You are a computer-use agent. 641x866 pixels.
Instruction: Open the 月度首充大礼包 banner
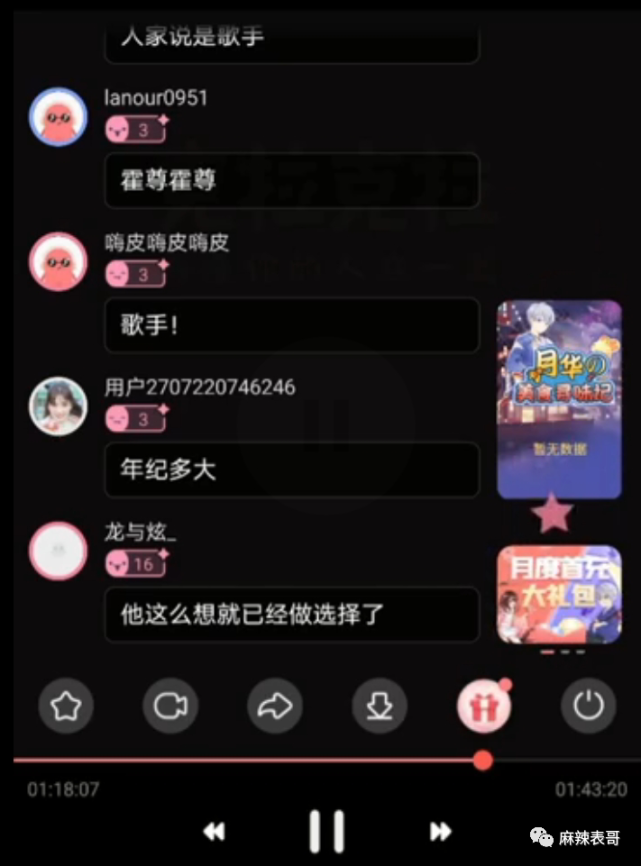(559, 594)
